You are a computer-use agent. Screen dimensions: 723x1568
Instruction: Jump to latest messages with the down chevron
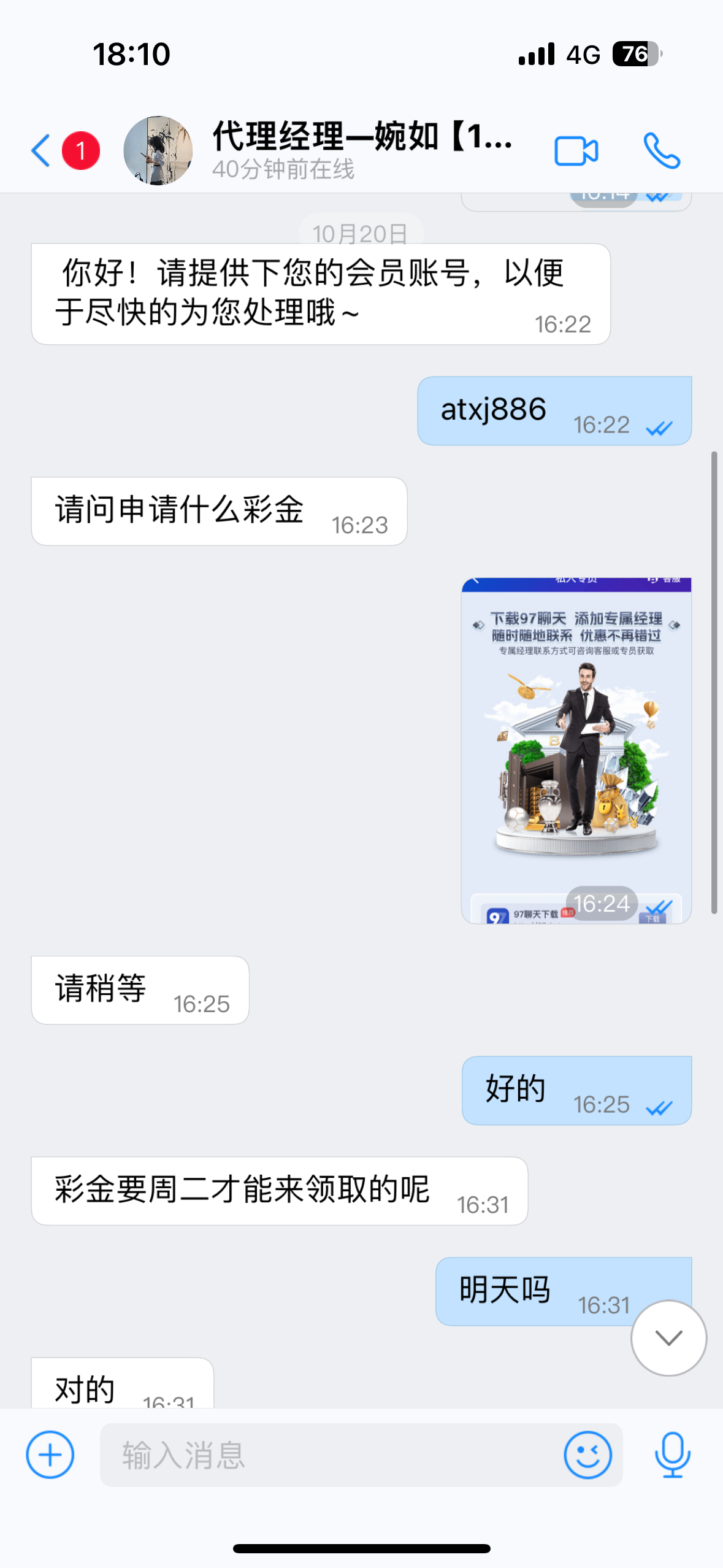tap(668, 1338)
